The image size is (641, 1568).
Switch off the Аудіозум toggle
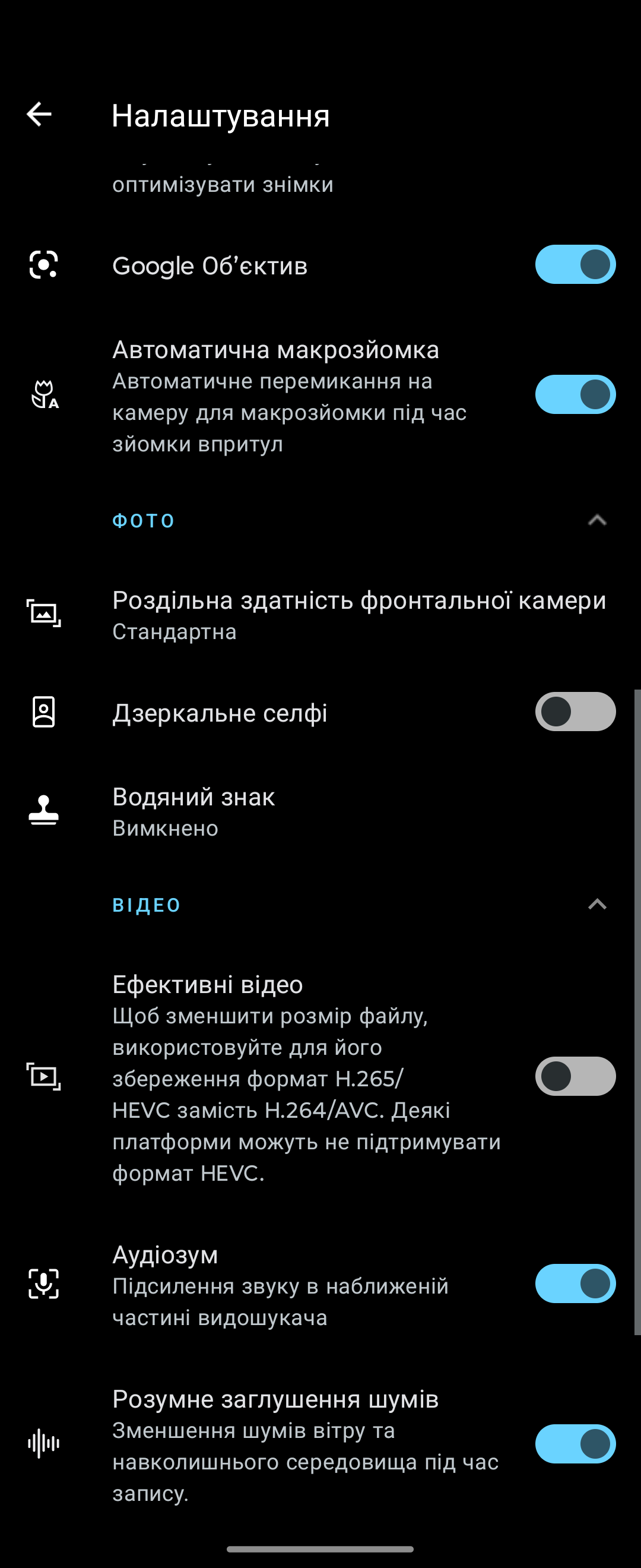(575, 1283)
